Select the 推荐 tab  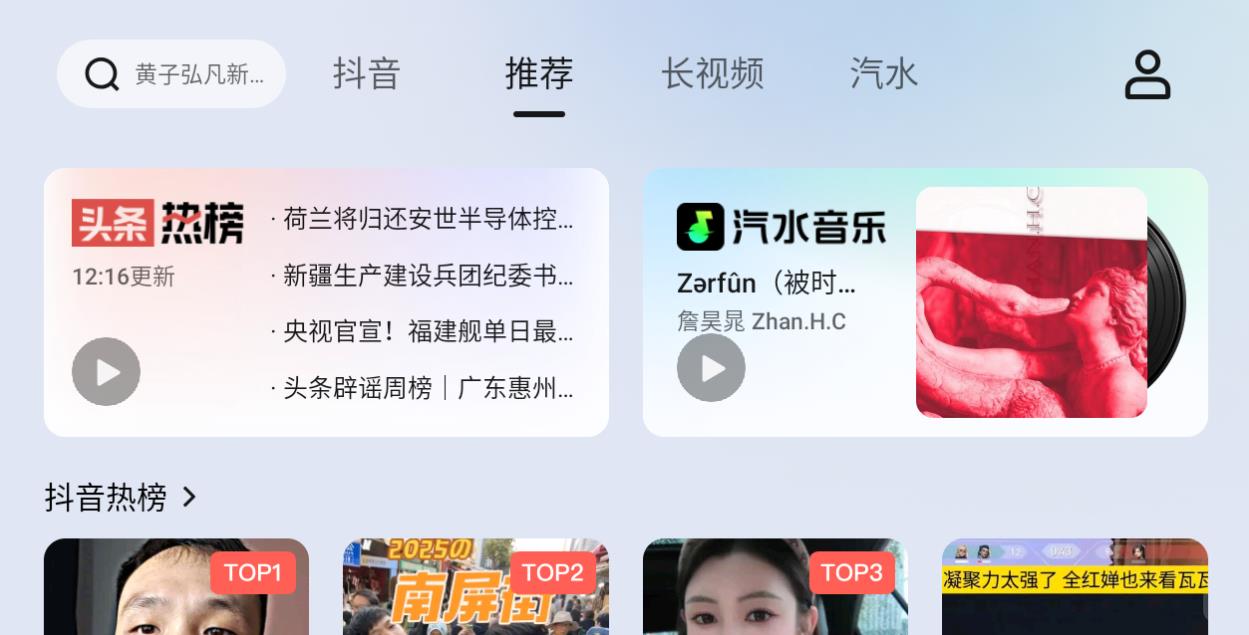coord(539,74)
